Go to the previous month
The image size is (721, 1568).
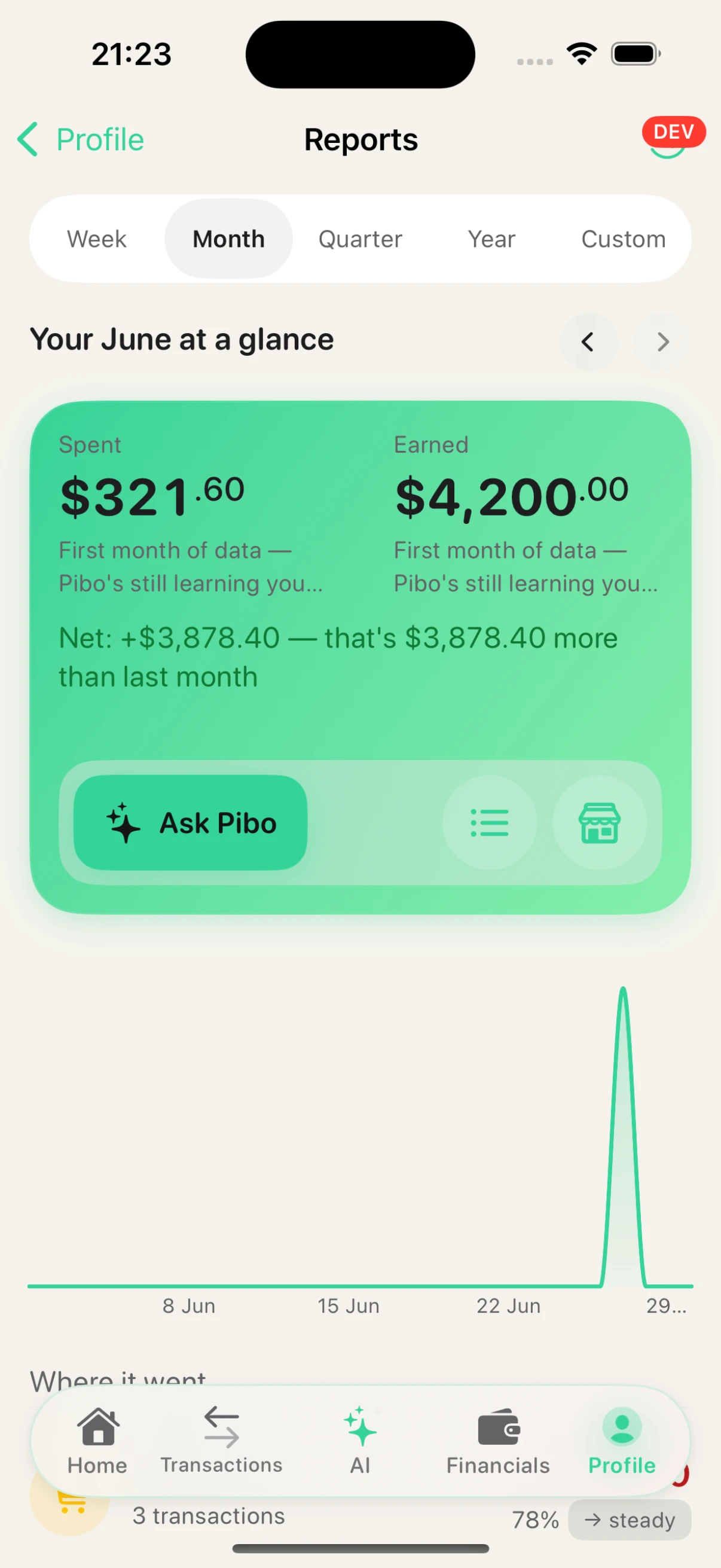click(588, 341)
